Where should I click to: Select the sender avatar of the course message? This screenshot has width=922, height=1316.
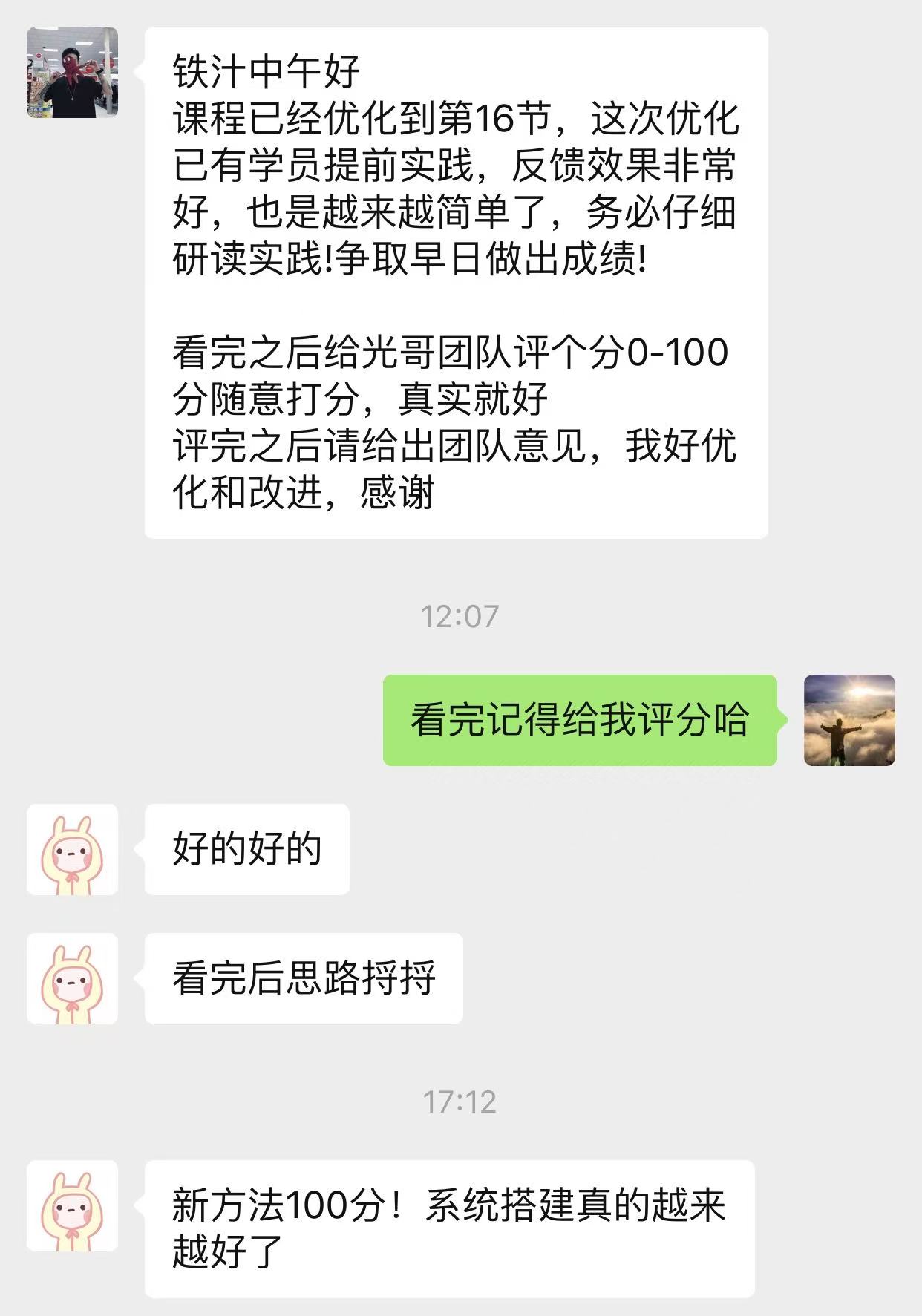coord(71,71)
